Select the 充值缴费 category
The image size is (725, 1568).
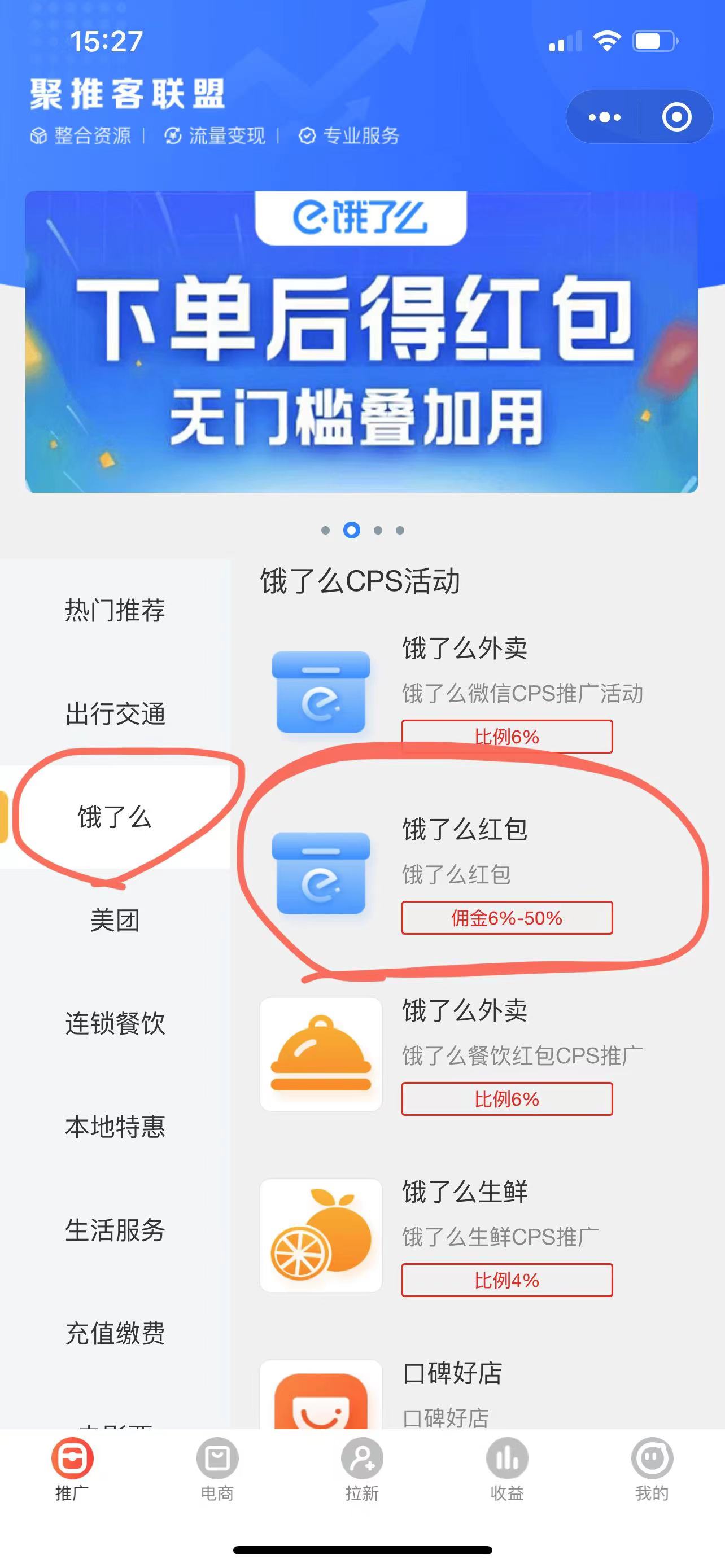click(x=115, y=1333)
